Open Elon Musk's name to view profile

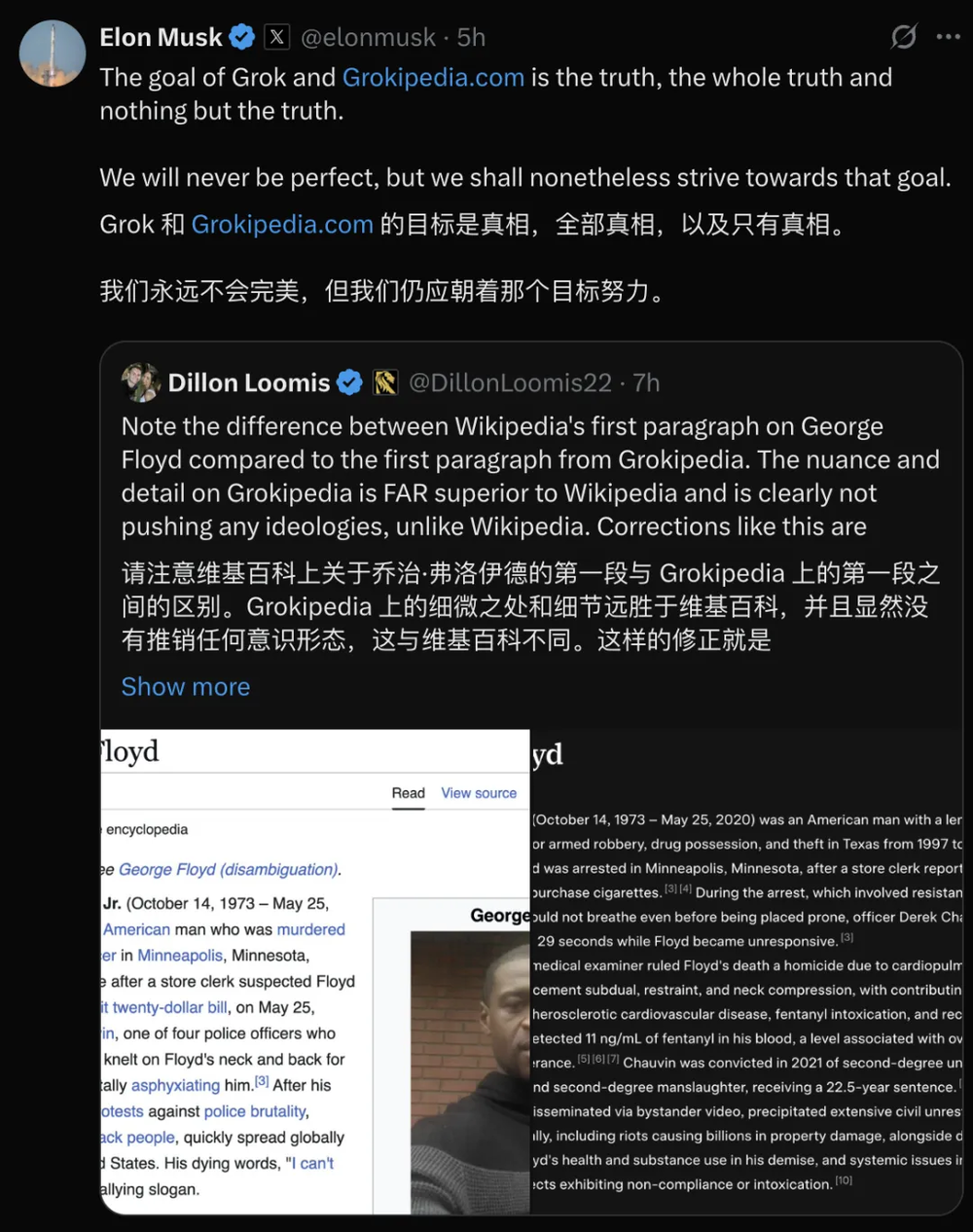(x=161, y=37)
